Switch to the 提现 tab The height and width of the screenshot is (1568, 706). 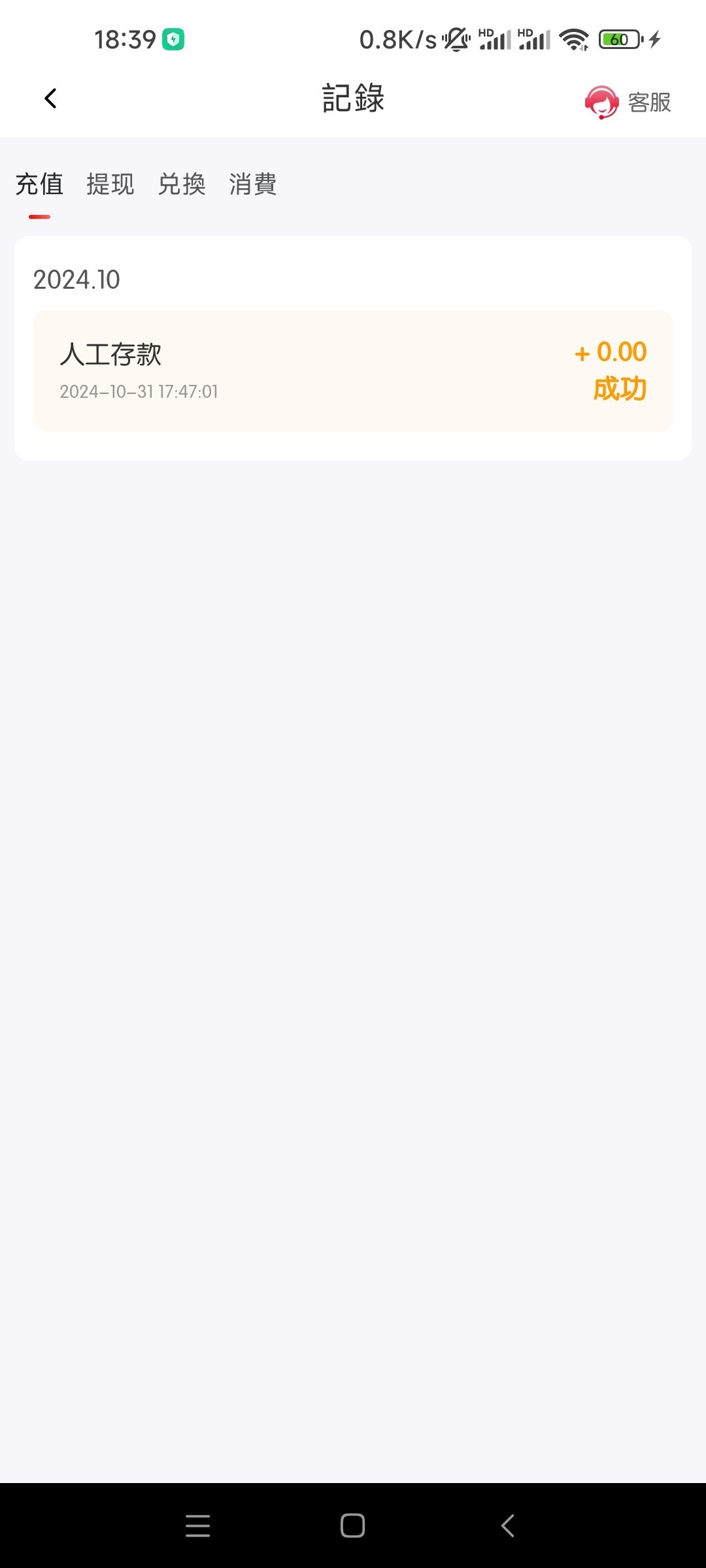click(x=110, y=184)
